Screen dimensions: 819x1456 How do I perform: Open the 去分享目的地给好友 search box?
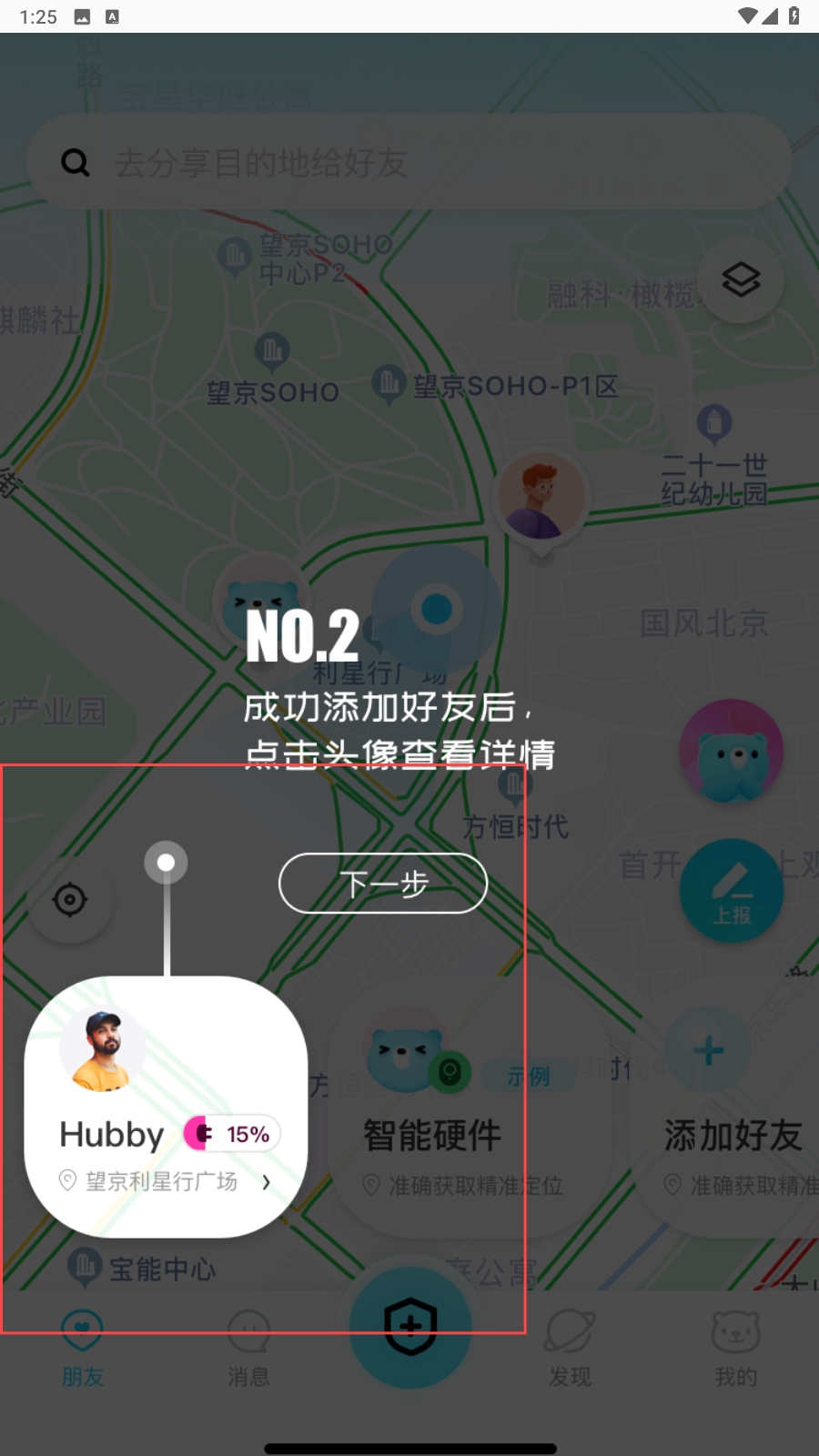[409, 163]
